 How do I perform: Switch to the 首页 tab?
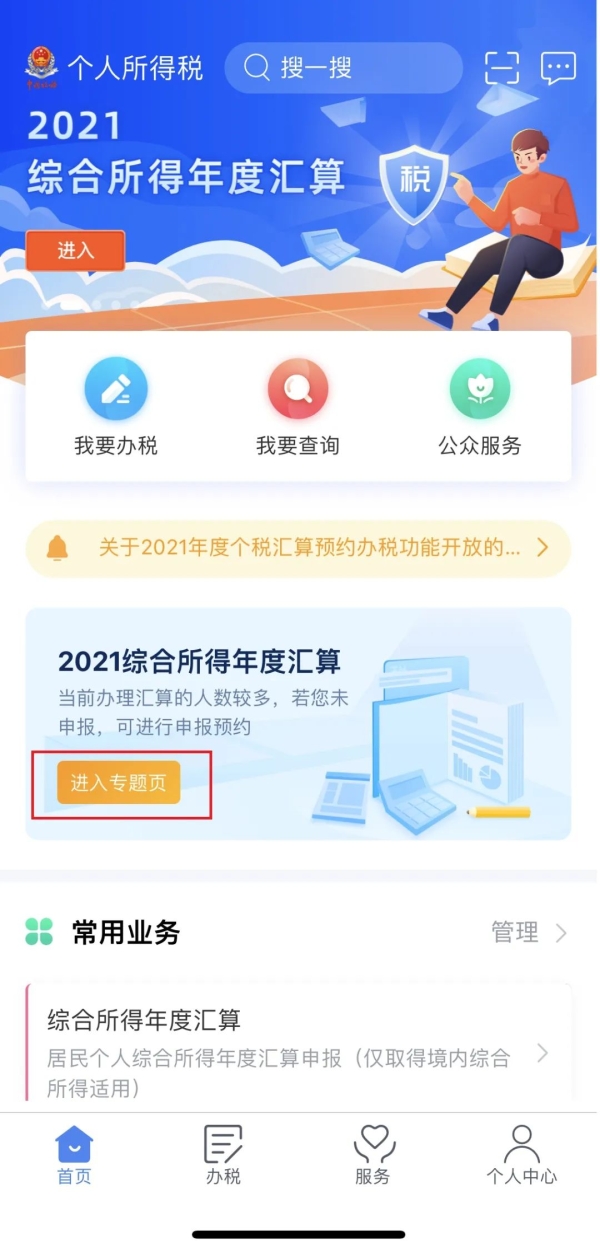pos(74,1155)
